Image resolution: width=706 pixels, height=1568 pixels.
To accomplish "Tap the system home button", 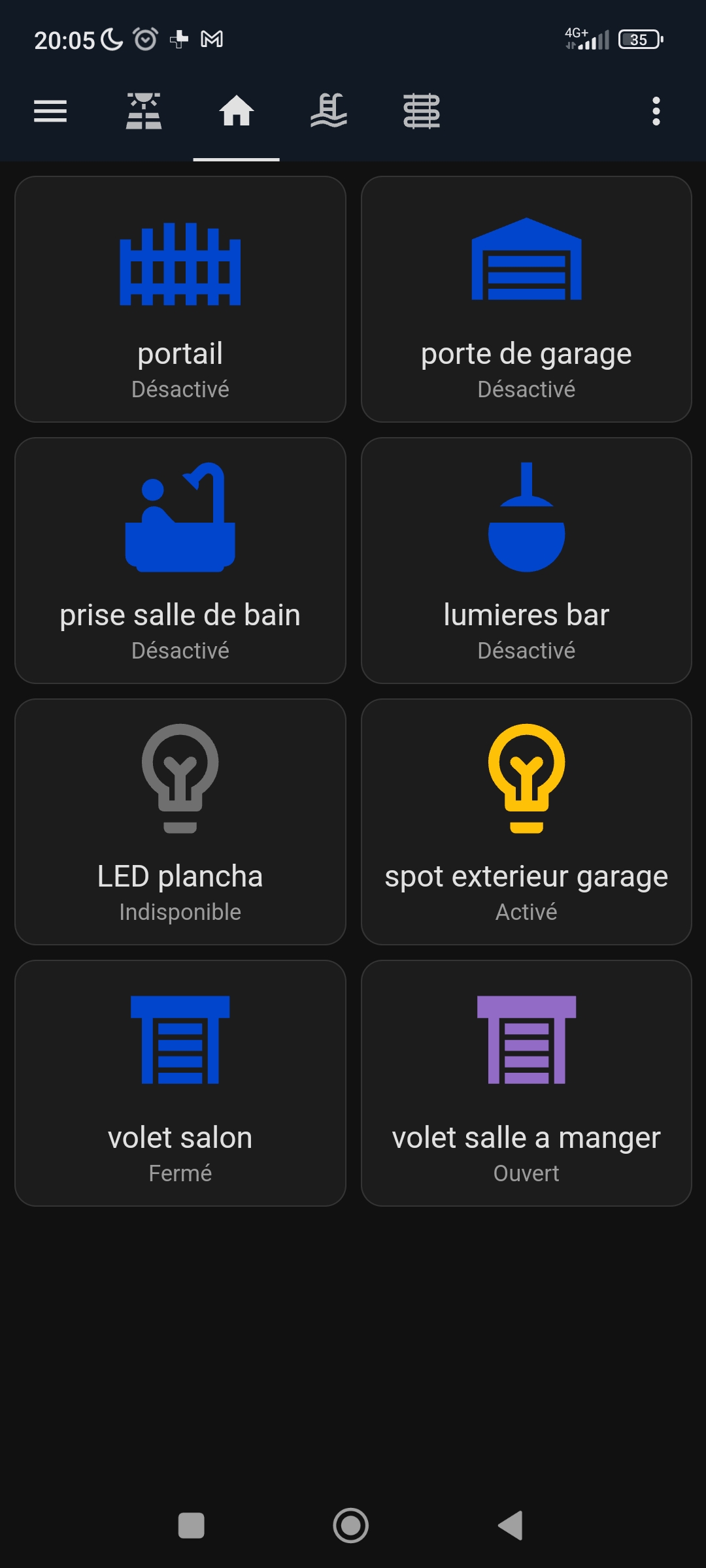I will point(351,1526).
